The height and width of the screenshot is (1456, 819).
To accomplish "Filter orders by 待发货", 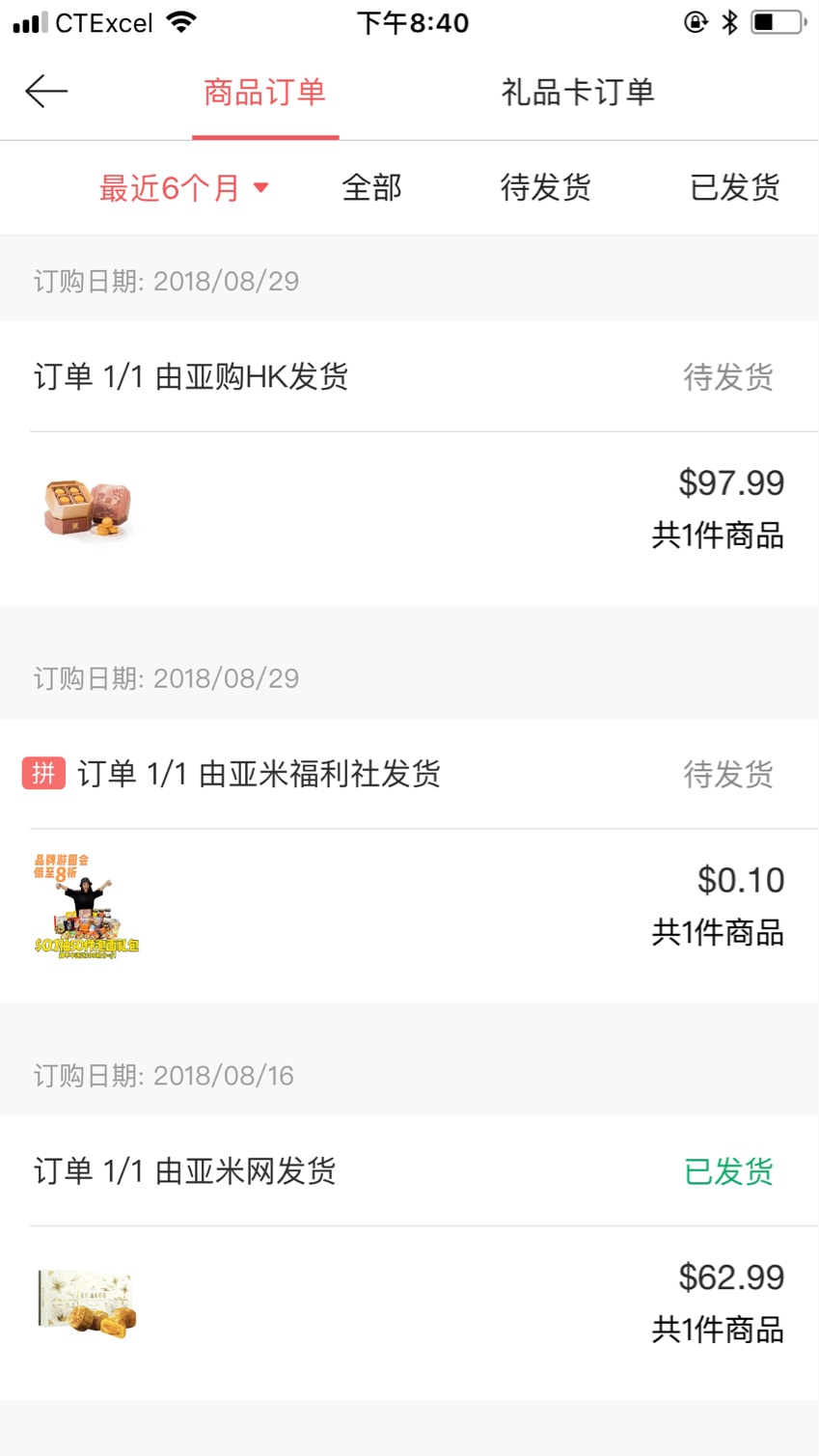I will pyautogui.click(x=545, y=188).
